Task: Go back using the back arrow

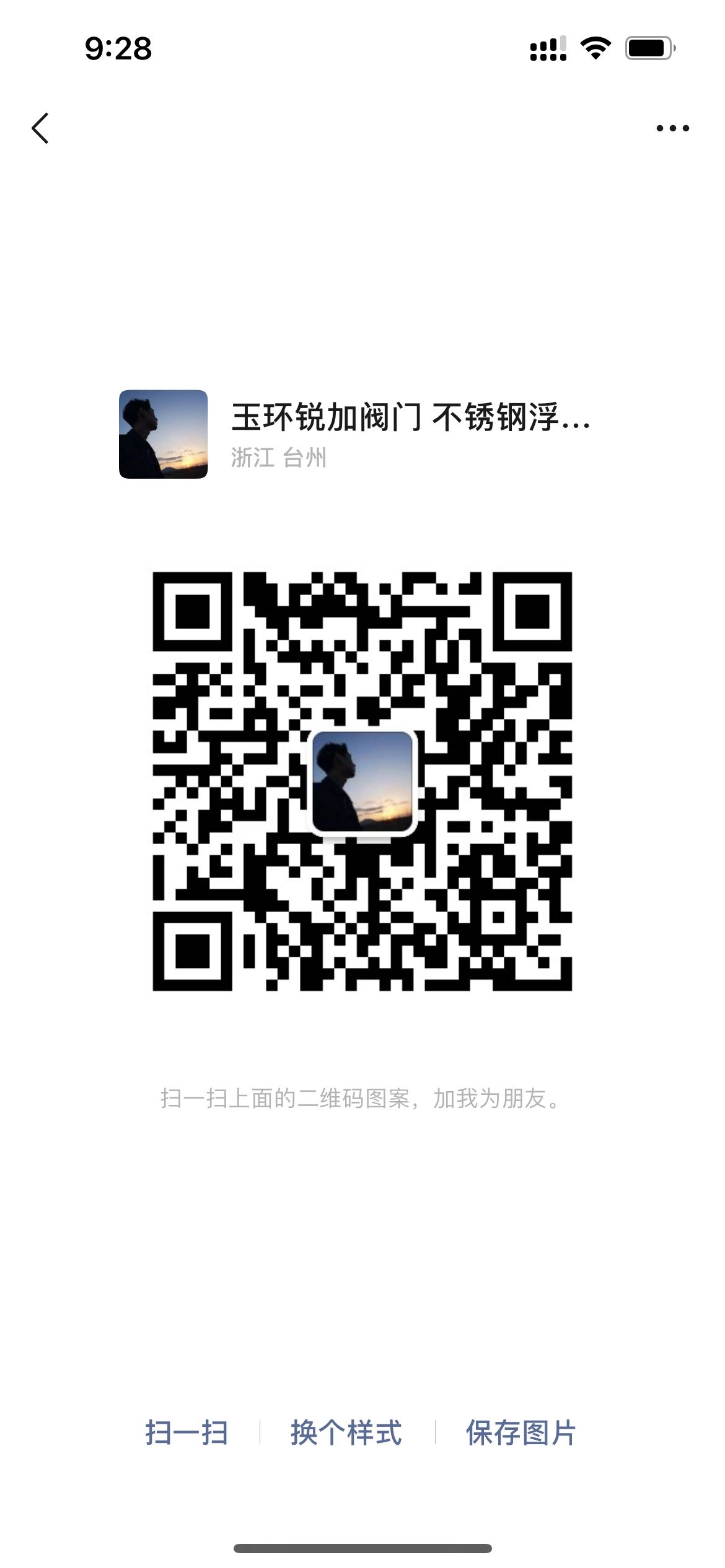Action: pos(40,129)
